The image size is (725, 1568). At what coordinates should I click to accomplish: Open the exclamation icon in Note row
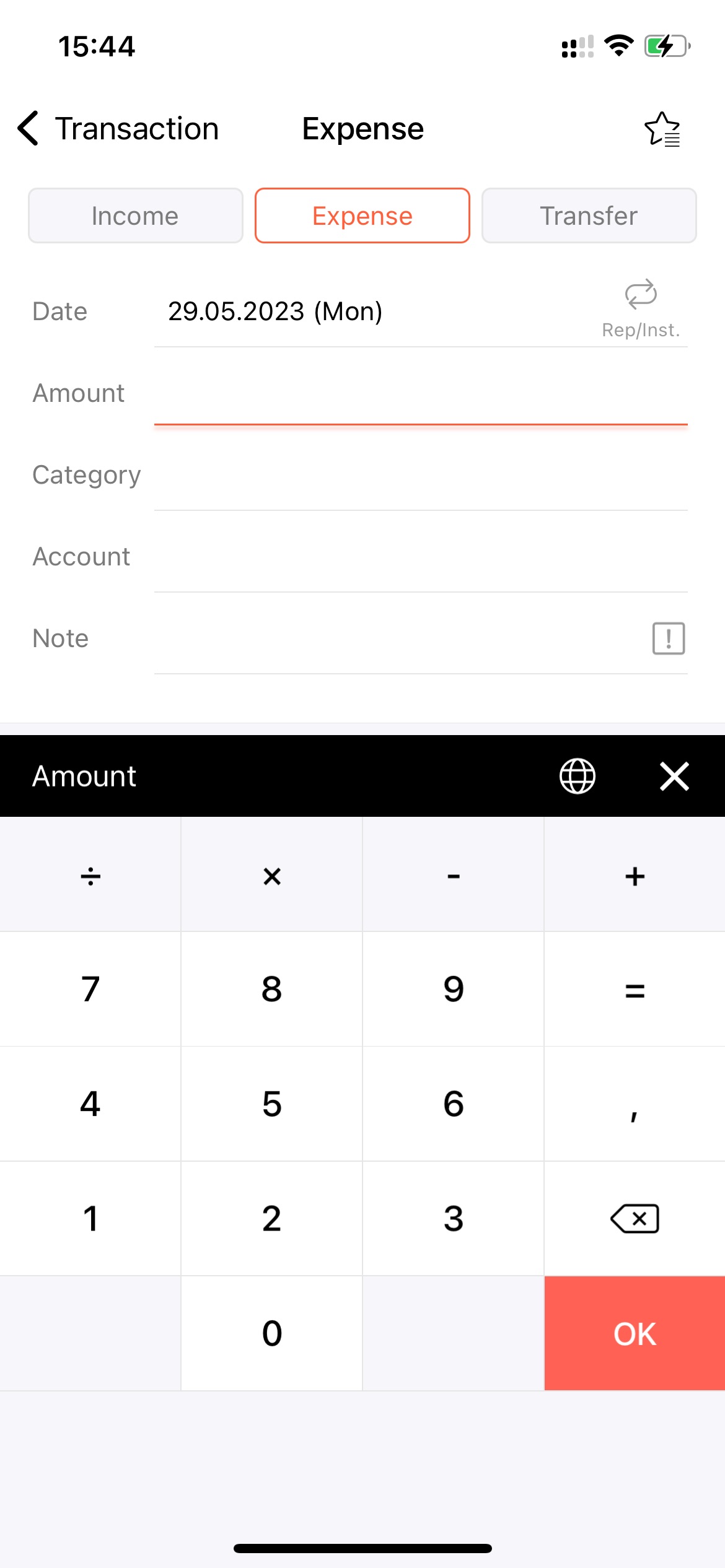[668, 638]
